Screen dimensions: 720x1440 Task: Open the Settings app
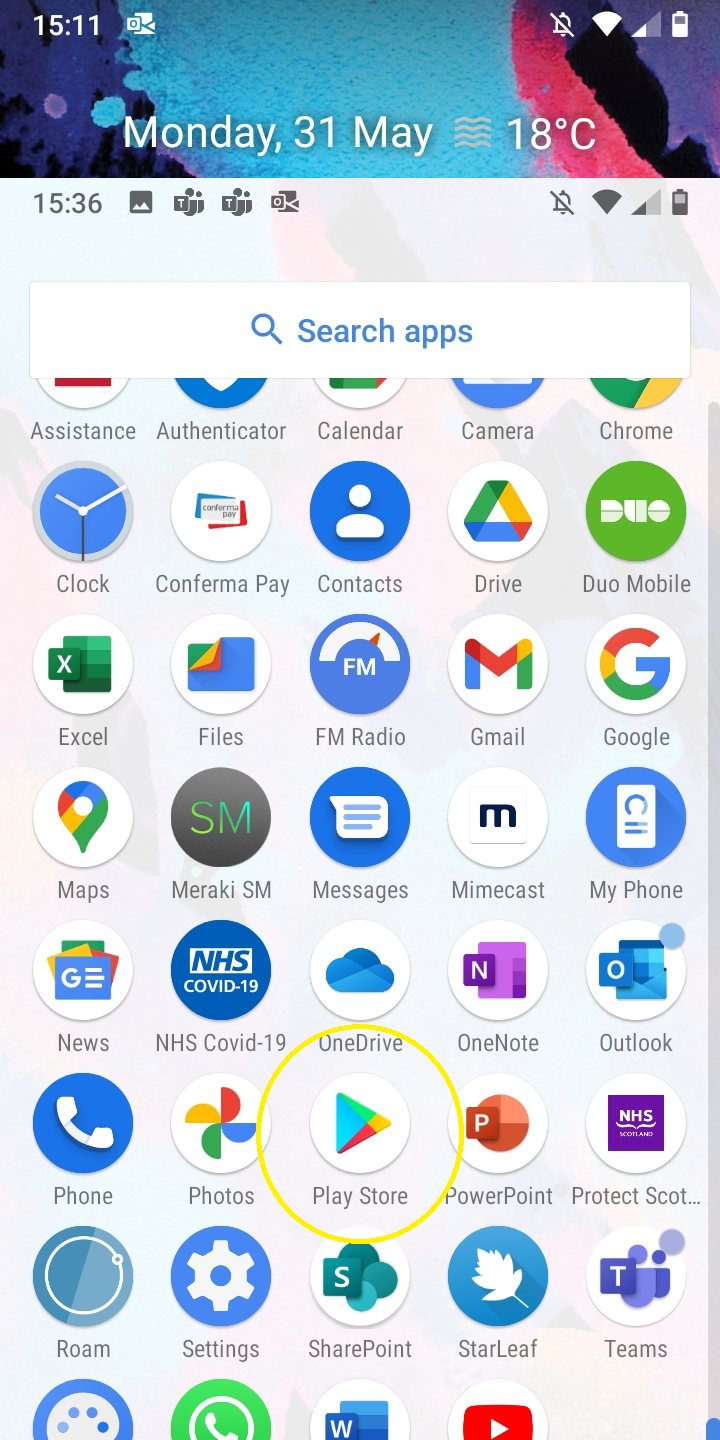pyautogui.click(x=221, y=1277)
